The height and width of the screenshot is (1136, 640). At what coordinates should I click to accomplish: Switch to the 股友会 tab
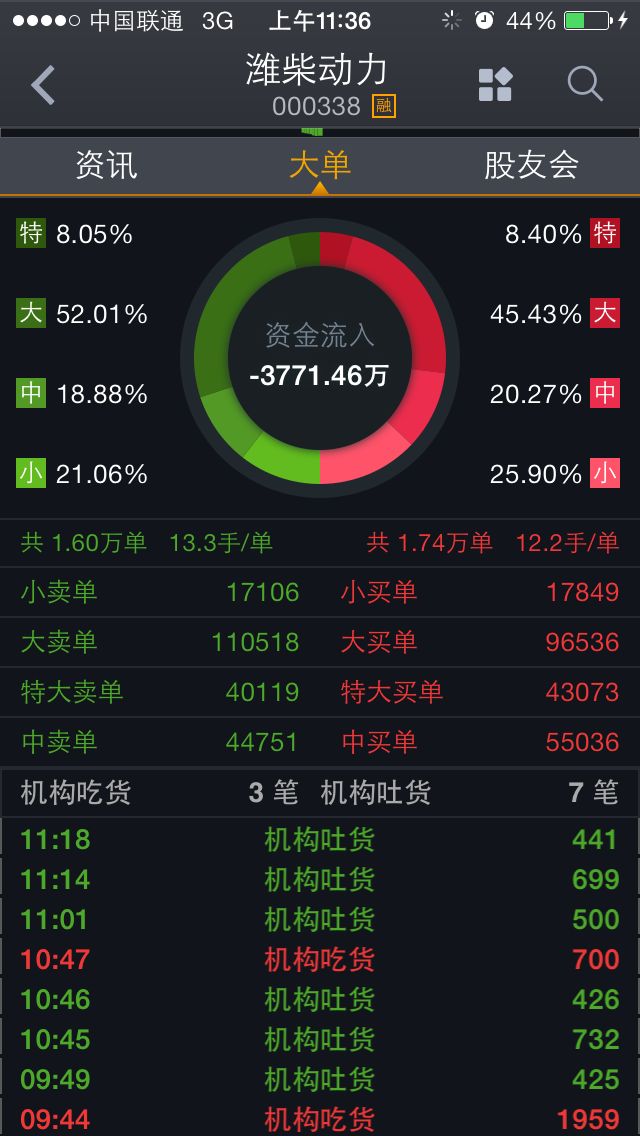pos(531,165)
